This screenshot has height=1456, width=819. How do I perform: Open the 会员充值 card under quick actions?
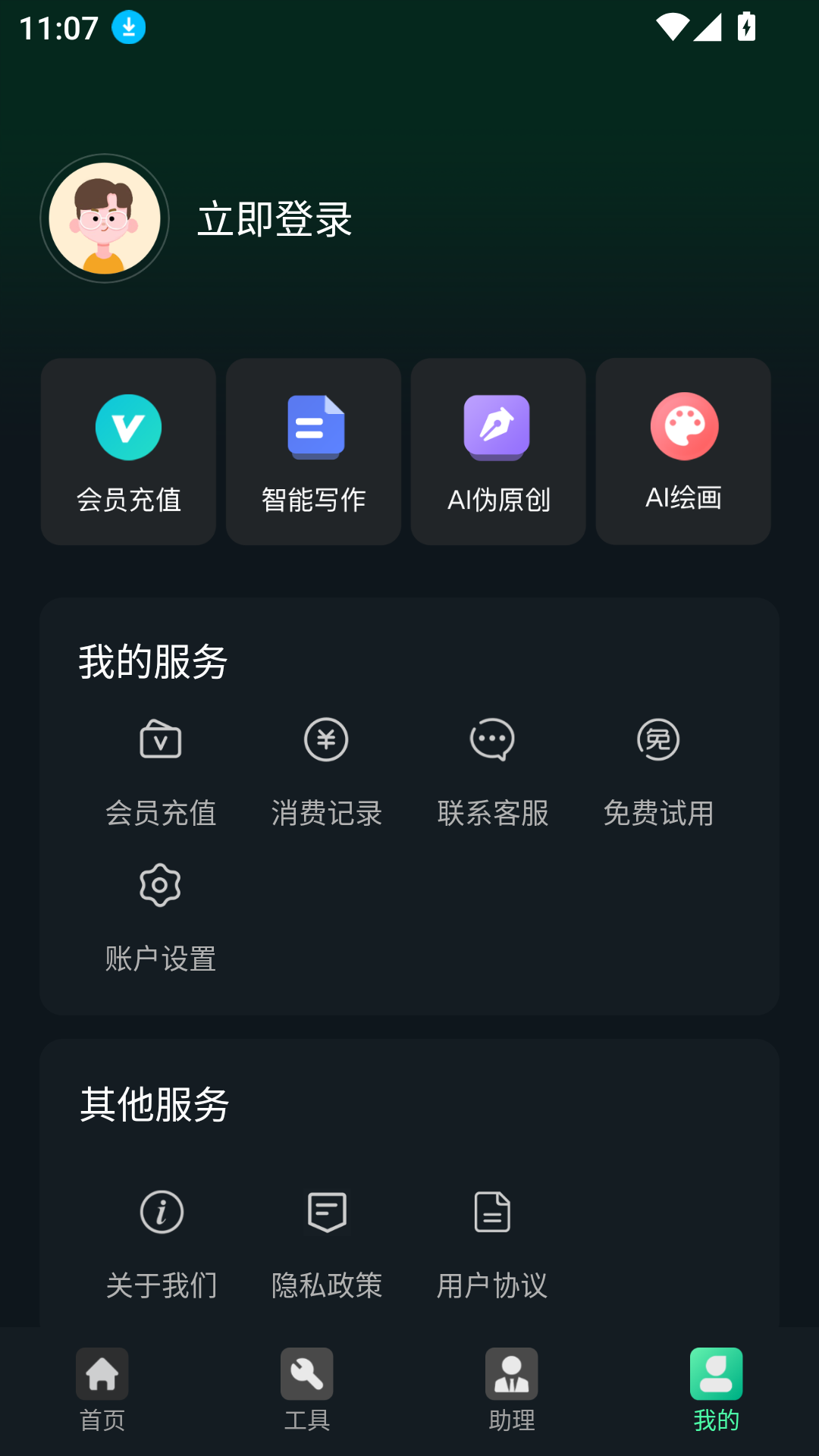(127, 451)
